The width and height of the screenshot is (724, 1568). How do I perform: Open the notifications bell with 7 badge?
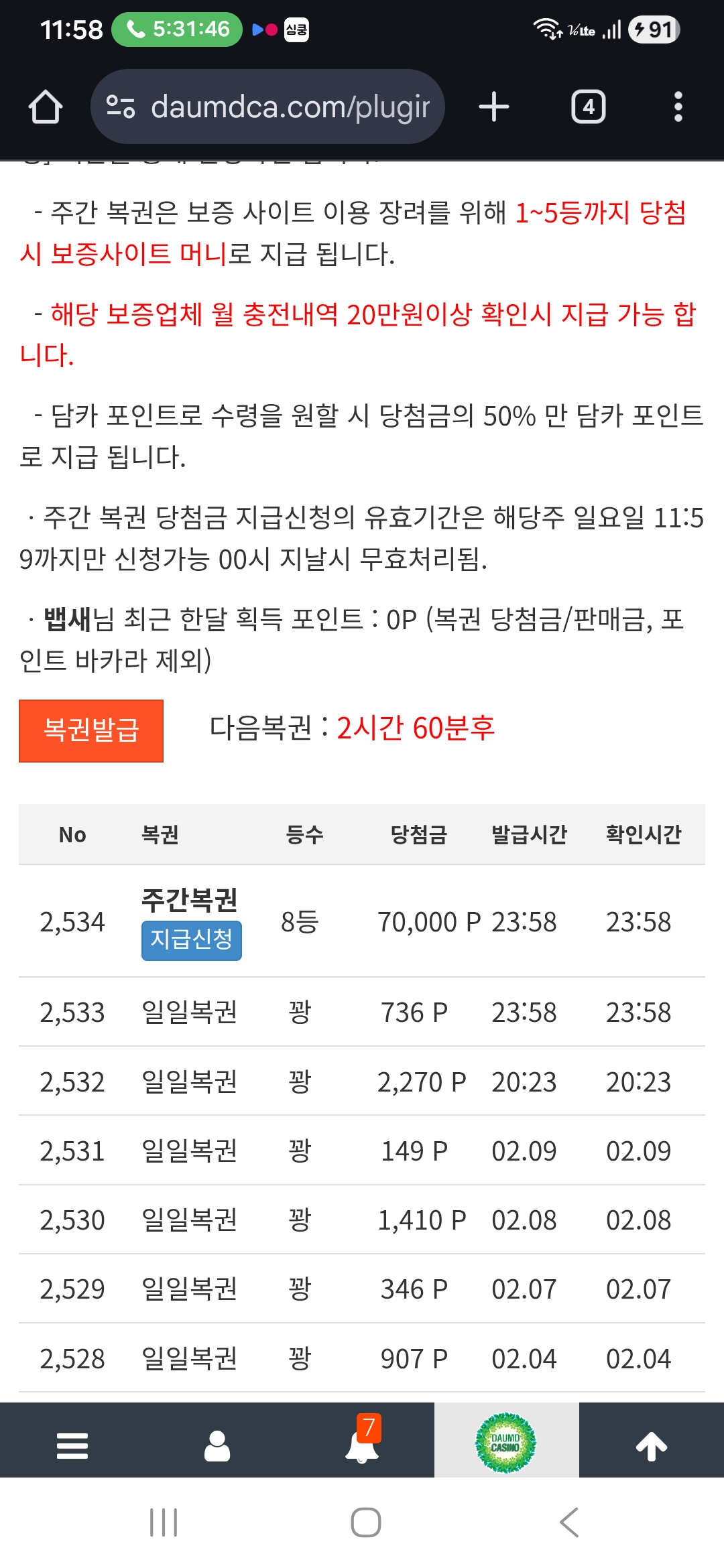click(x=362, y=1444)
